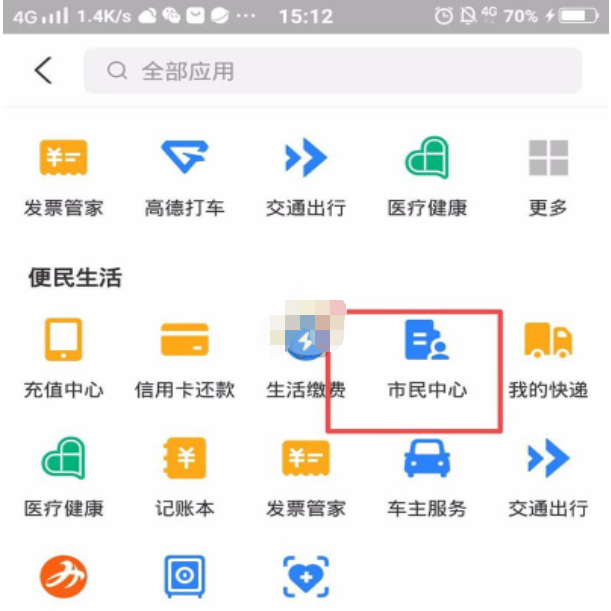Open 车主服务 car owner services
The image size is (611, 611).
point(427,475)
